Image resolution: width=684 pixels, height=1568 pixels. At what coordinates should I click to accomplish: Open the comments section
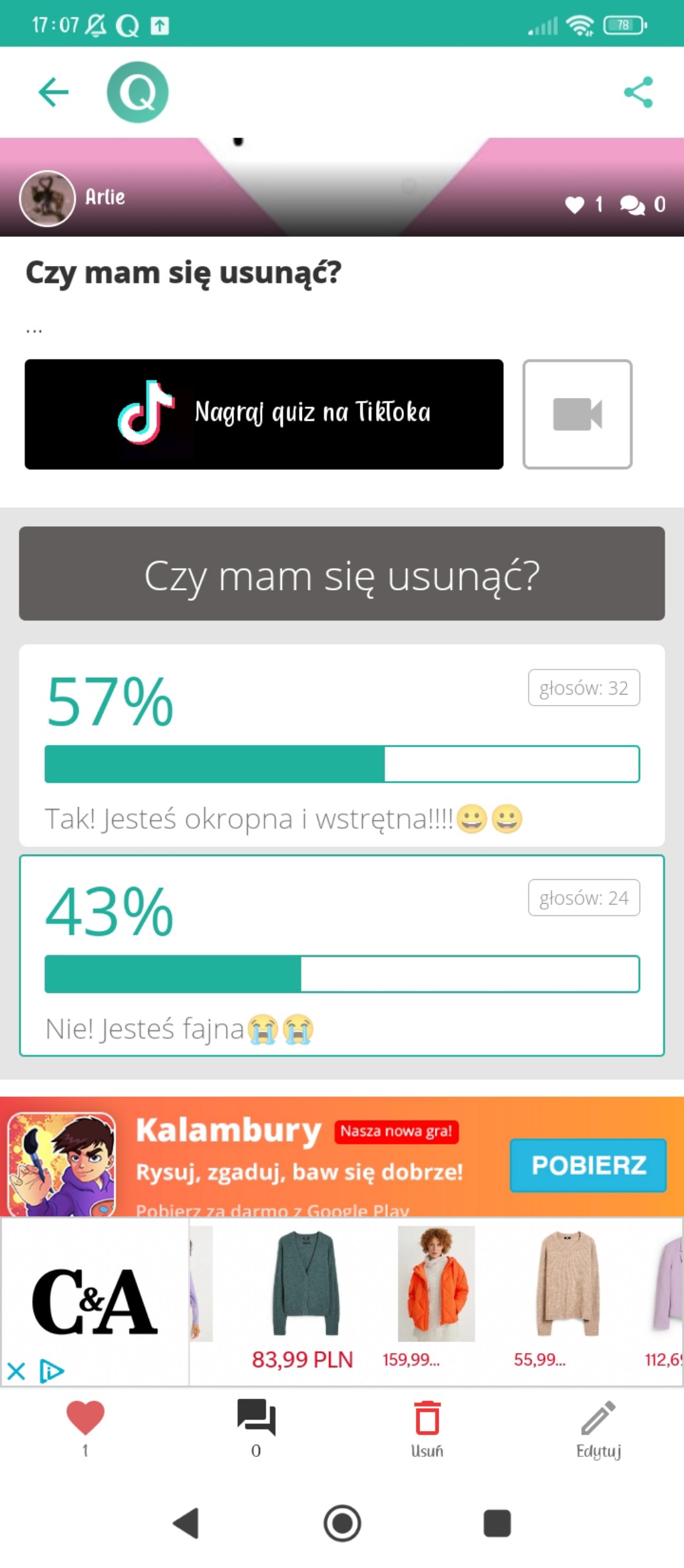(x=256, y=1419)
